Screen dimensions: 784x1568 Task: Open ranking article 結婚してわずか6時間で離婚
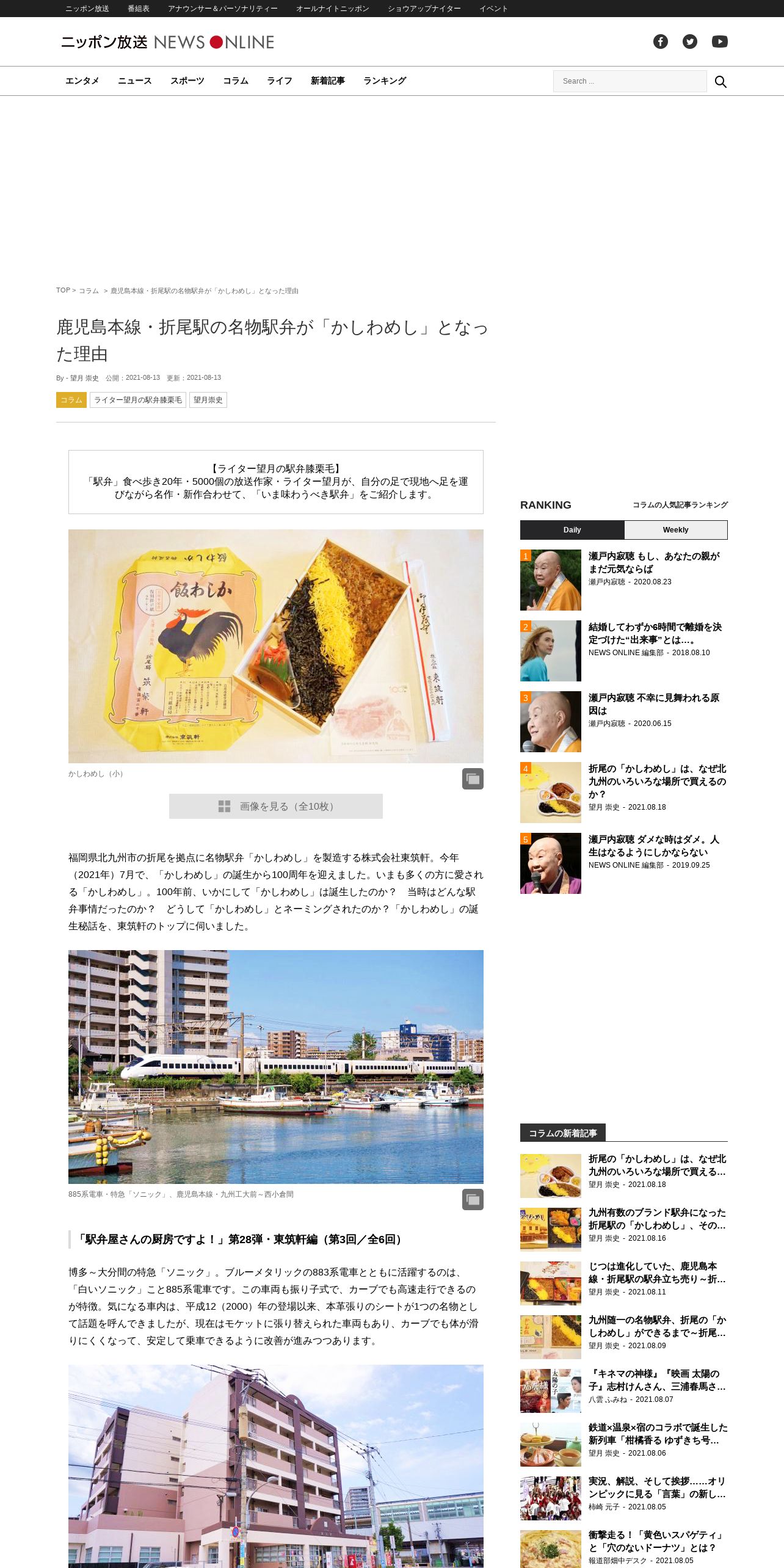[x=655, y=633]
